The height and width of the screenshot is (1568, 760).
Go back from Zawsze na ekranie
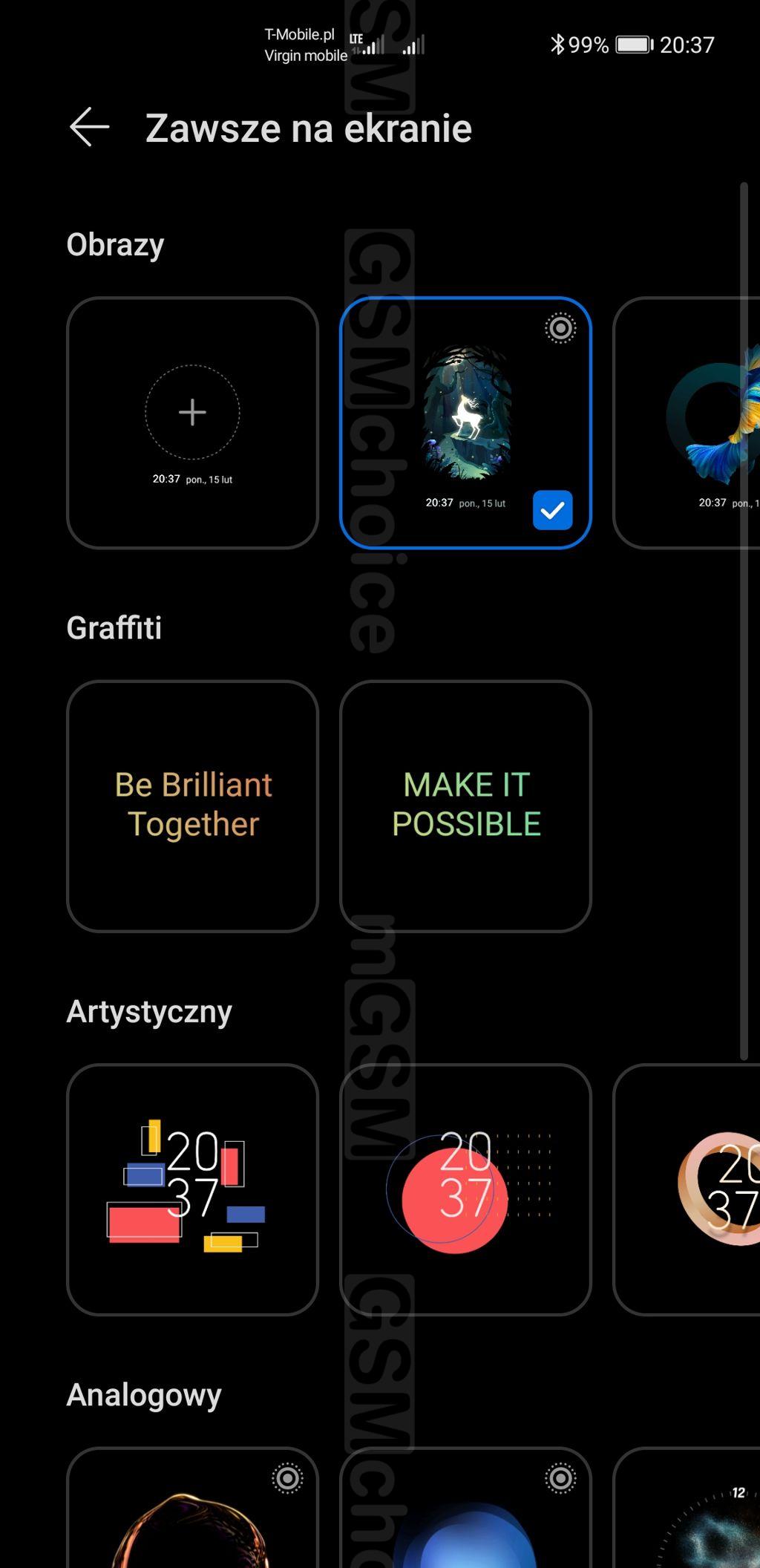point(89,127)
